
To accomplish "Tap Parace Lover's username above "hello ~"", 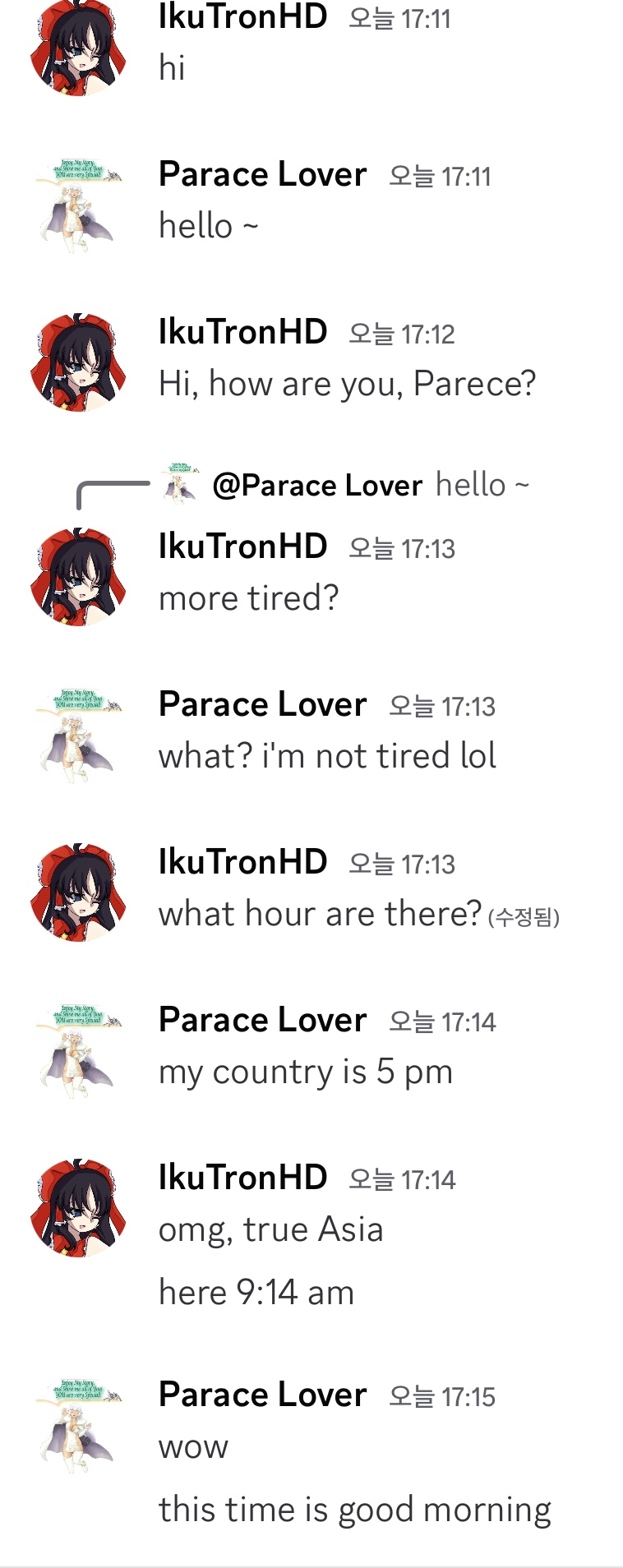I will click(262, 174).
